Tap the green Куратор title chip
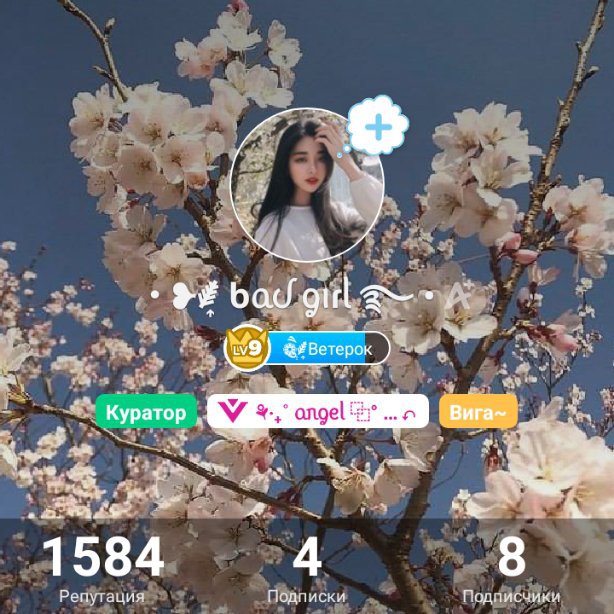 pos(146,411)
